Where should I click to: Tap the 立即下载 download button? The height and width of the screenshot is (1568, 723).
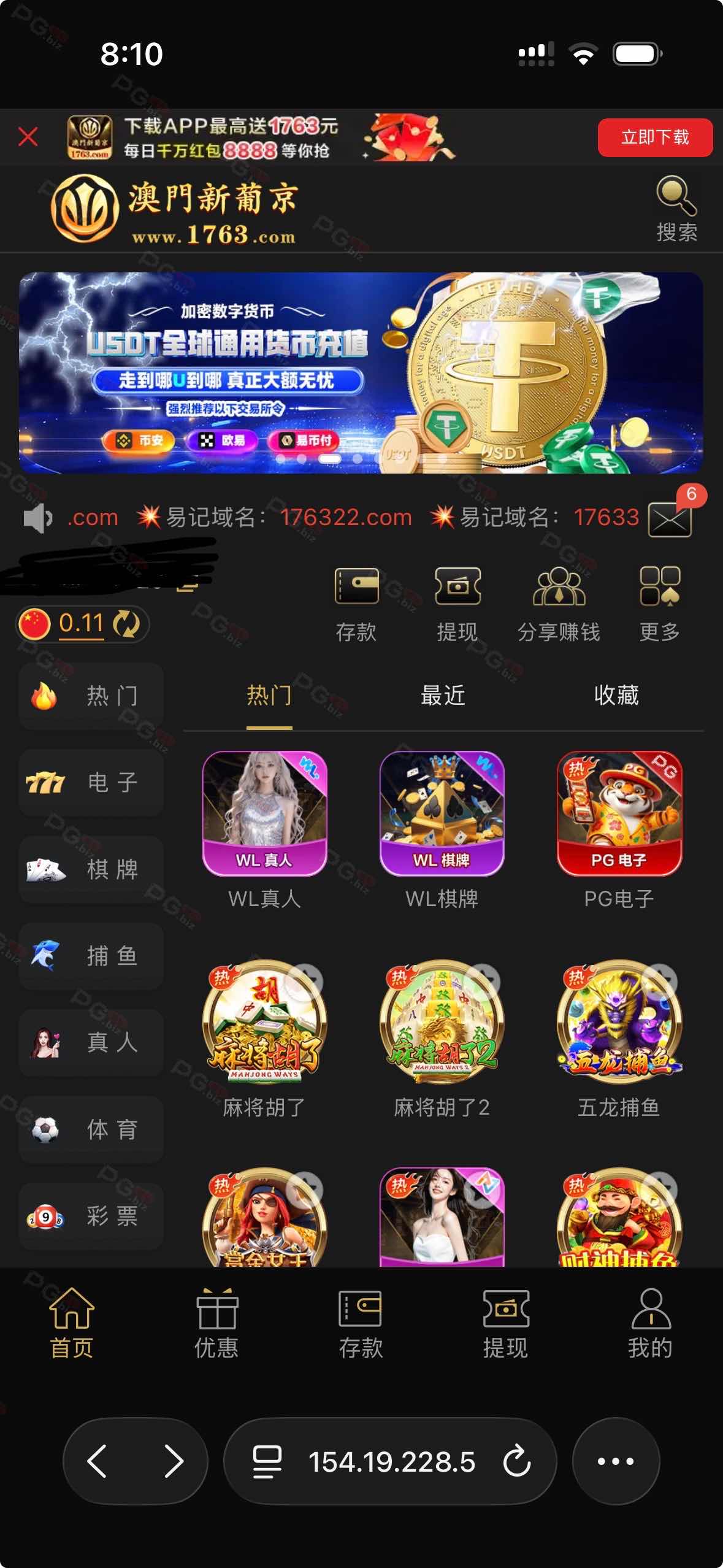pos(654,137)
